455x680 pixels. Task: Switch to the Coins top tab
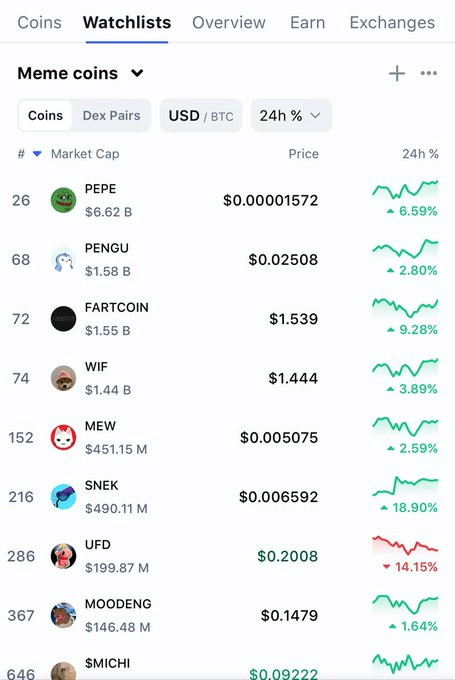coord(39,23)
